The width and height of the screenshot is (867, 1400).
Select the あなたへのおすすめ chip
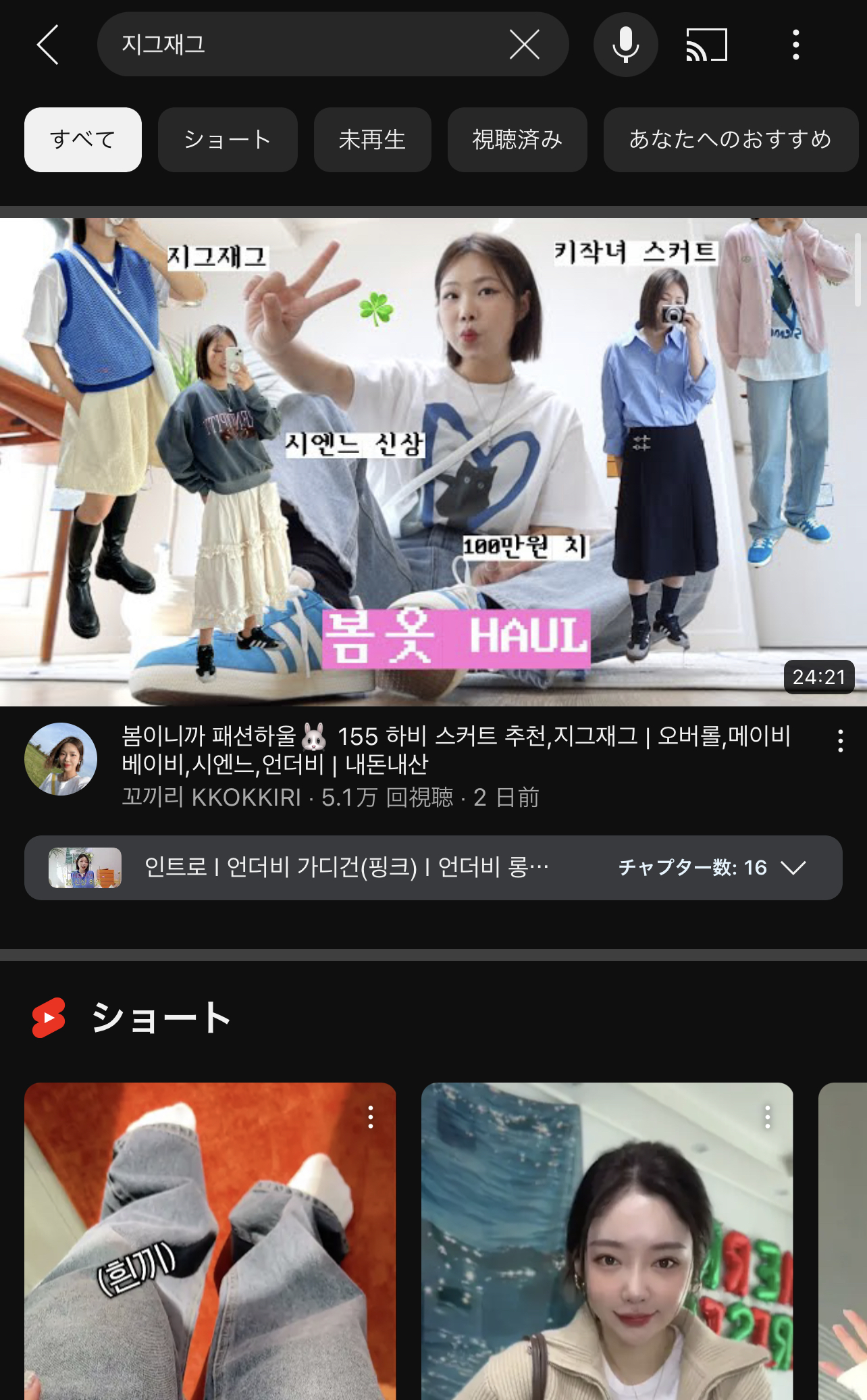730,140
